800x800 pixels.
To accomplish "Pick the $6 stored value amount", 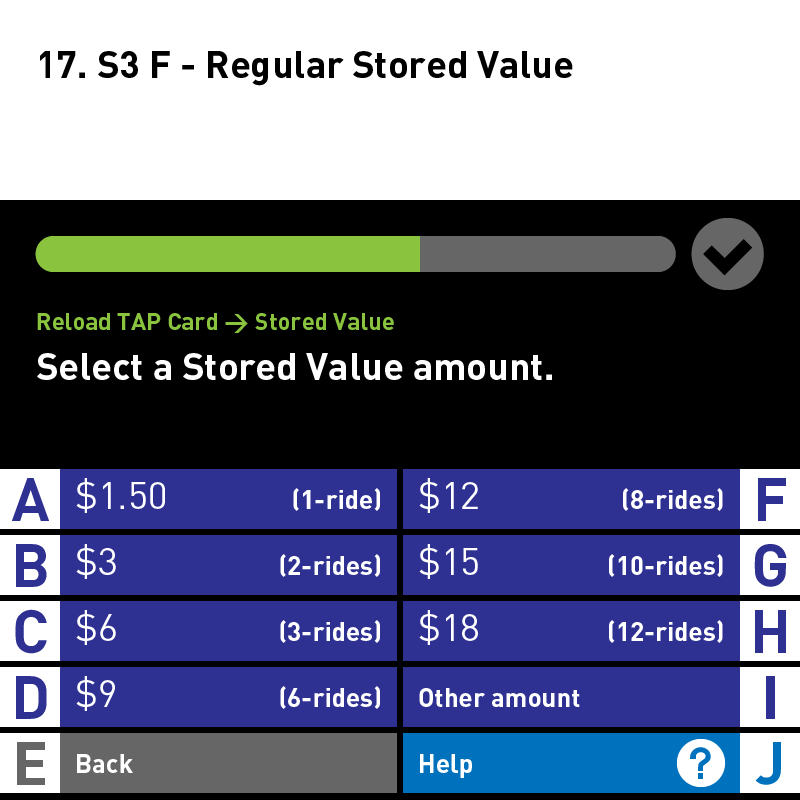I will tap(228, 631).
